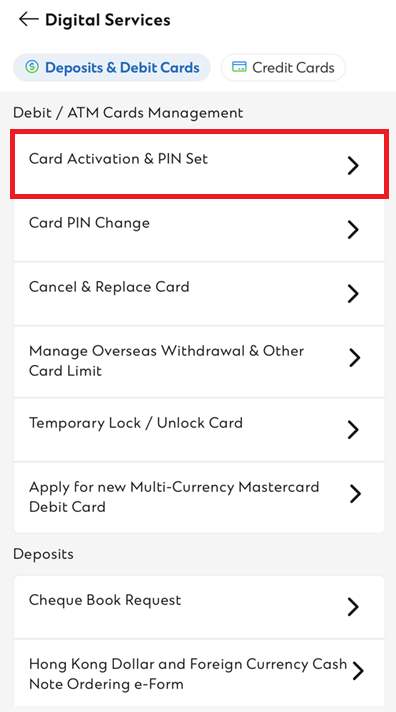Open Cheque Book Request
The image size is (396, 712).
point(199,607)
